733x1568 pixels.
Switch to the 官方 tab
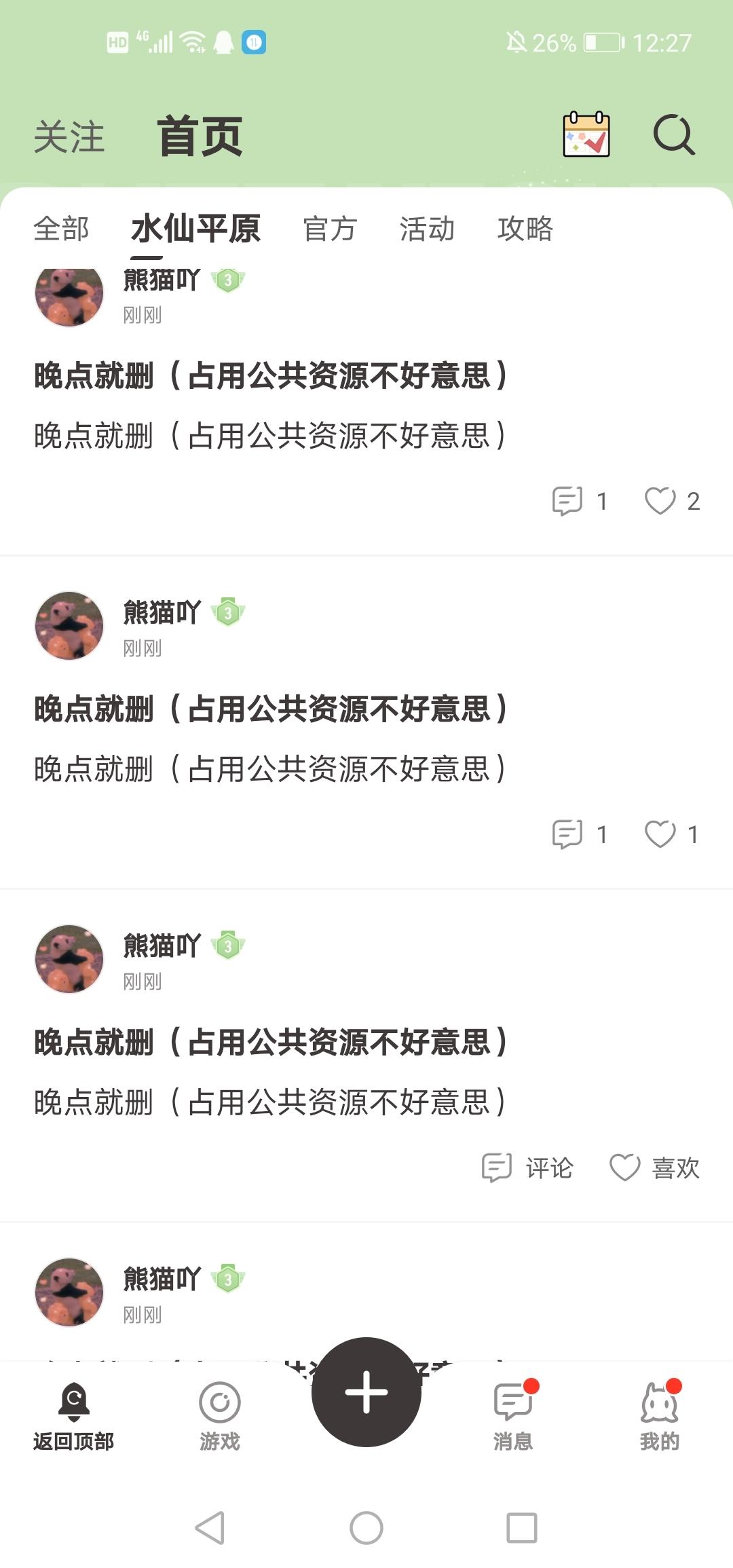tap(330, 229)
